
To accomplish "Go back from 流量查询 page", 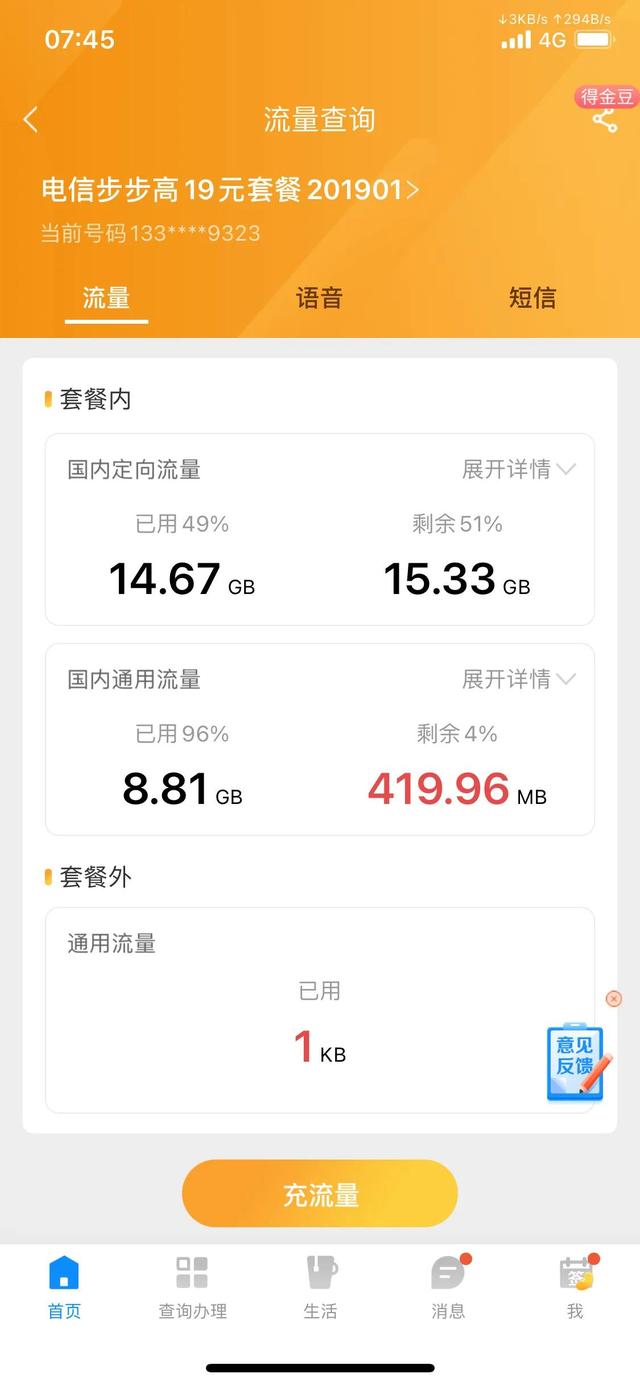I will 31,120.
